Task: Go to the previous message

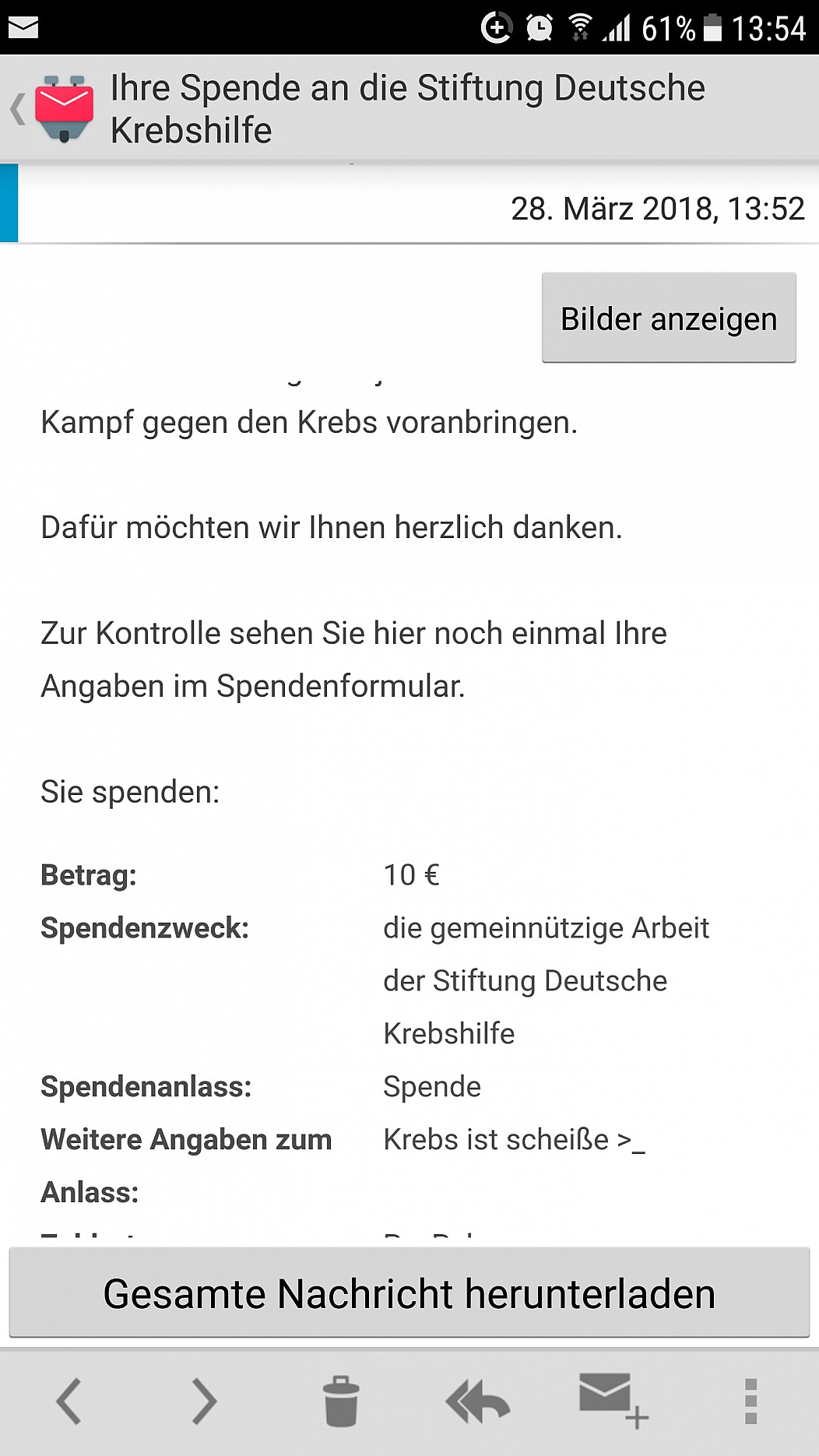Action: 69,1401
